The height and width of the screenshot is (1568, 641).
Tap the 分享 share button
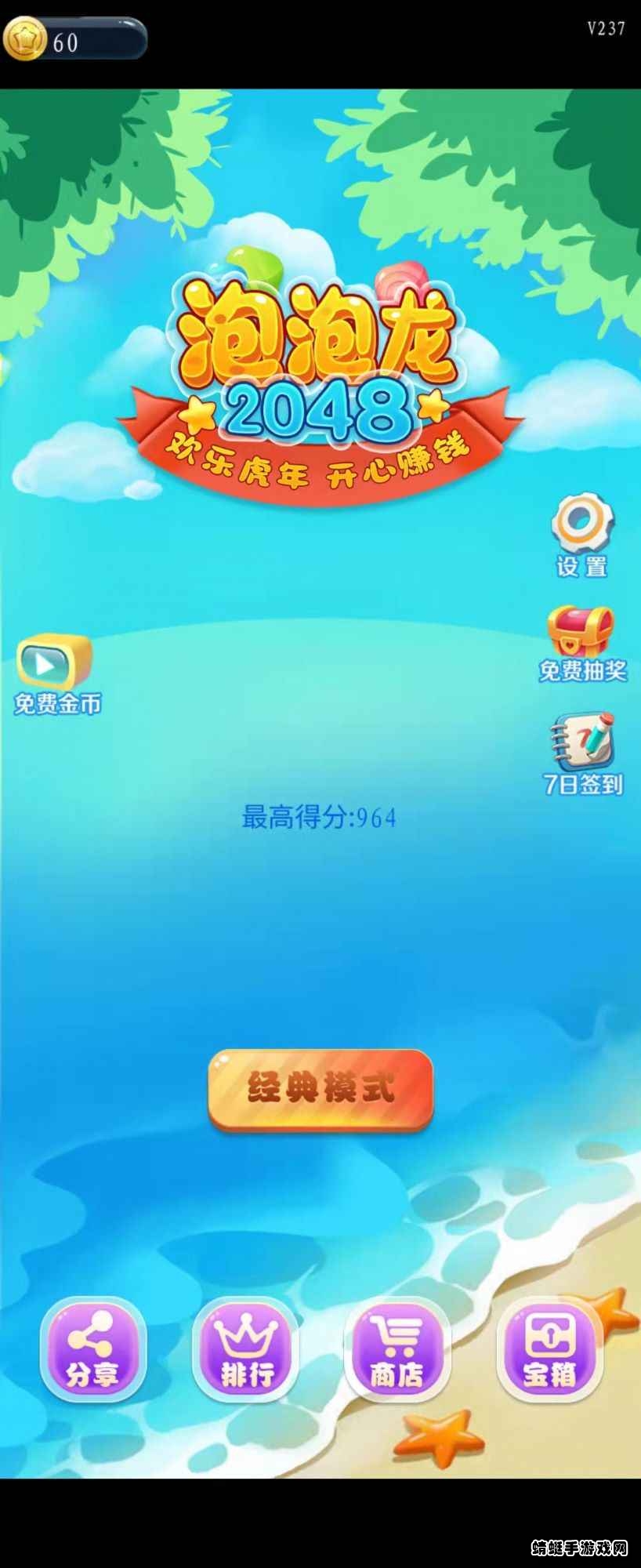pos(92,1348)
